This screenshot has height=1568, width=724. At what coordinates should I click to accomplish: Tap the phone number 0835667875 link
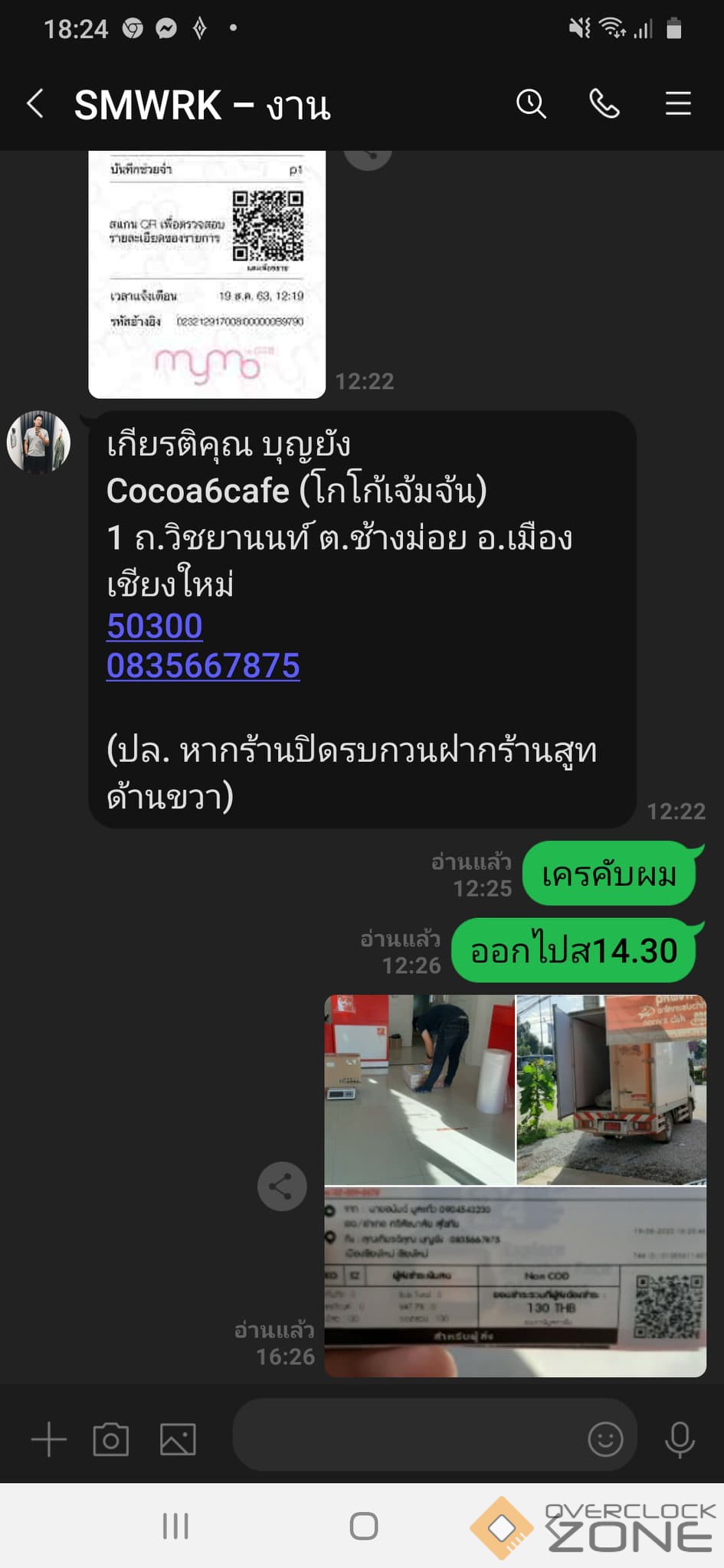point(203,666)
